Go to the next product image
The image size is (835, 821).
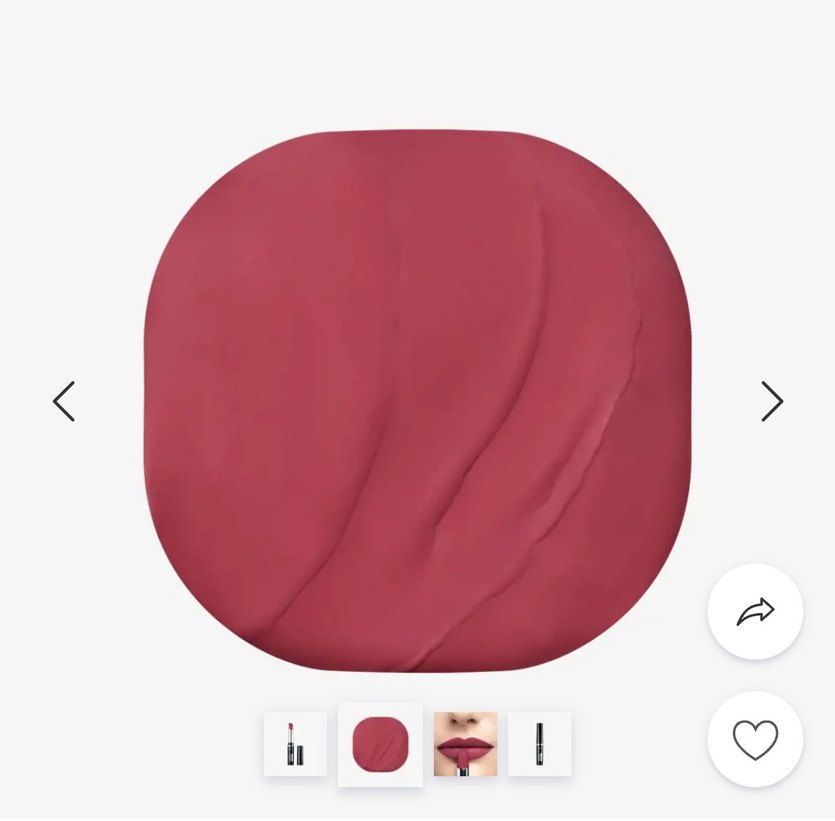point(771,401)
